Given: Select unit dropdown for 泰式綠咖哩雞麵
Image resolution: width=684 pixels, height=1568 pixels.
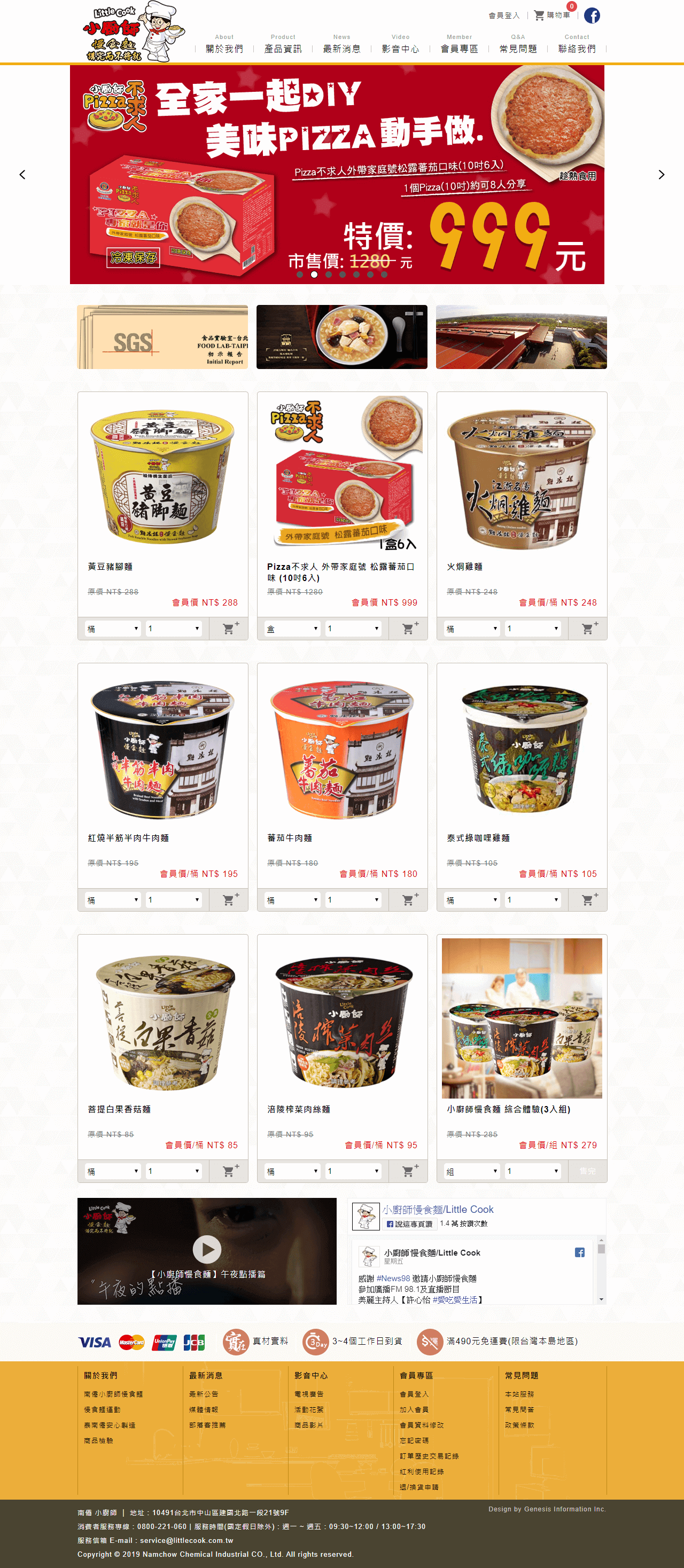Looking at the screenshot, I should [x=472, y=900].
